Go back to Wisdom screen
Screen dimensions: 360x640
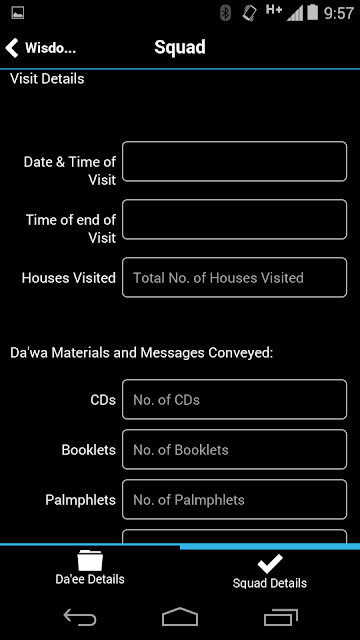[x=41, y=48]
